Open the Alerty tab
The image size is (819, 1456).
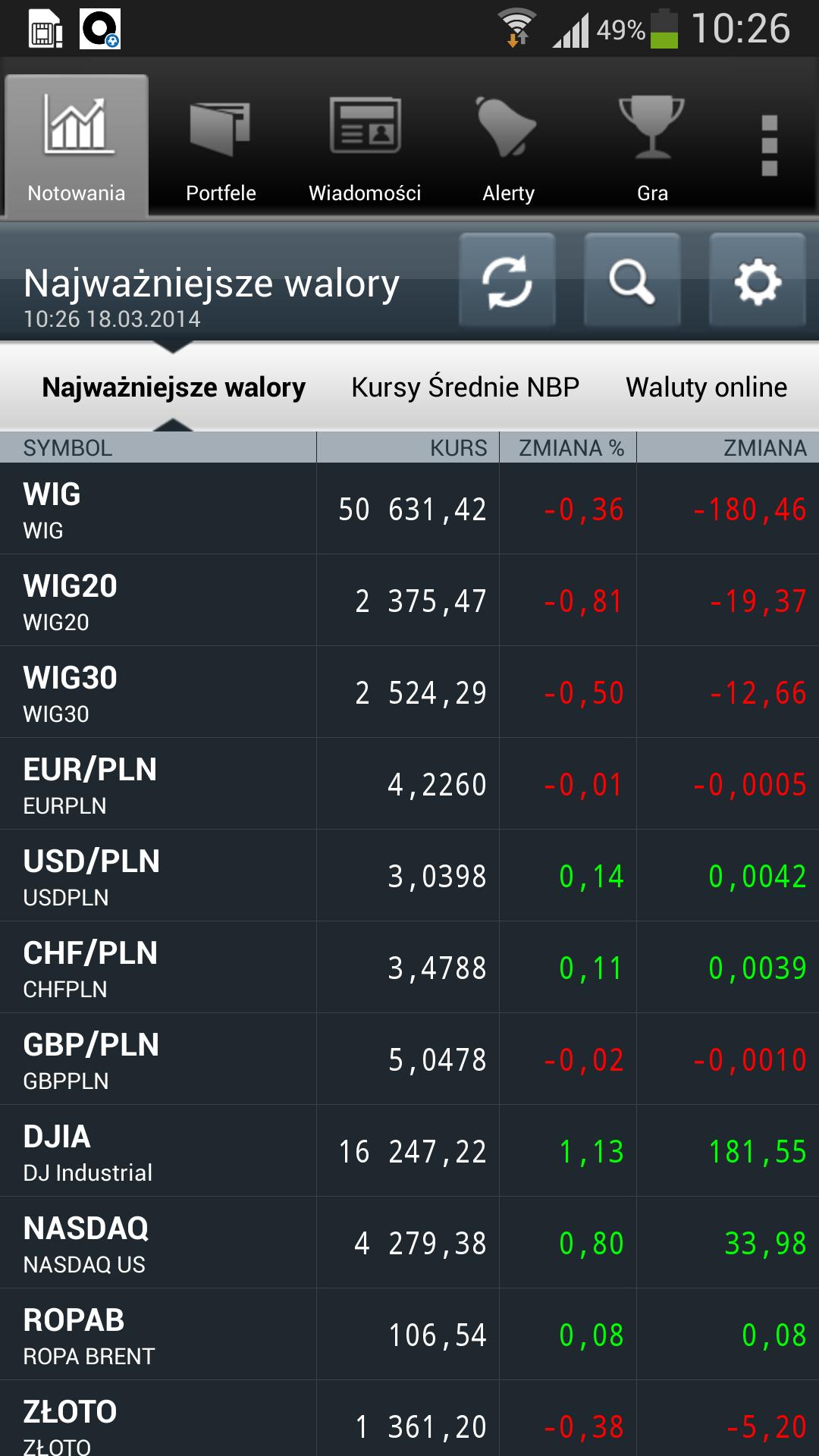[508, 146]
